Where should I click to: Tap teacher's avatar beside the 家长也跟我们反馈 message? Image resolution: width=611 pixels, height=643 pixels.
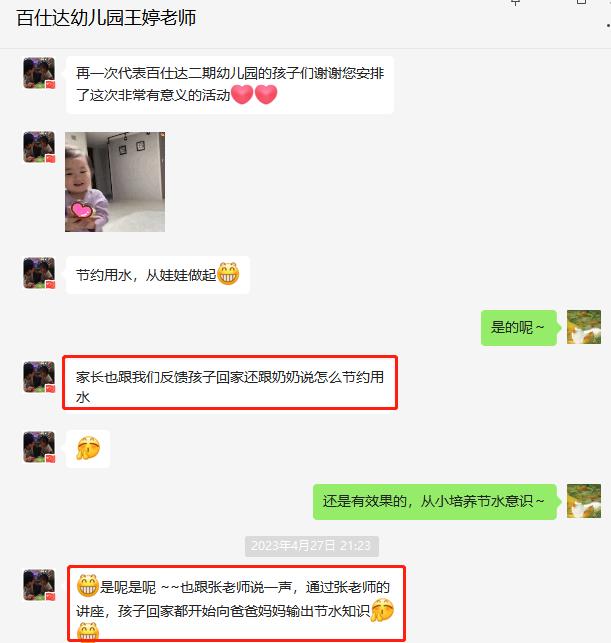pyautogui.click(x=39, y=378)
